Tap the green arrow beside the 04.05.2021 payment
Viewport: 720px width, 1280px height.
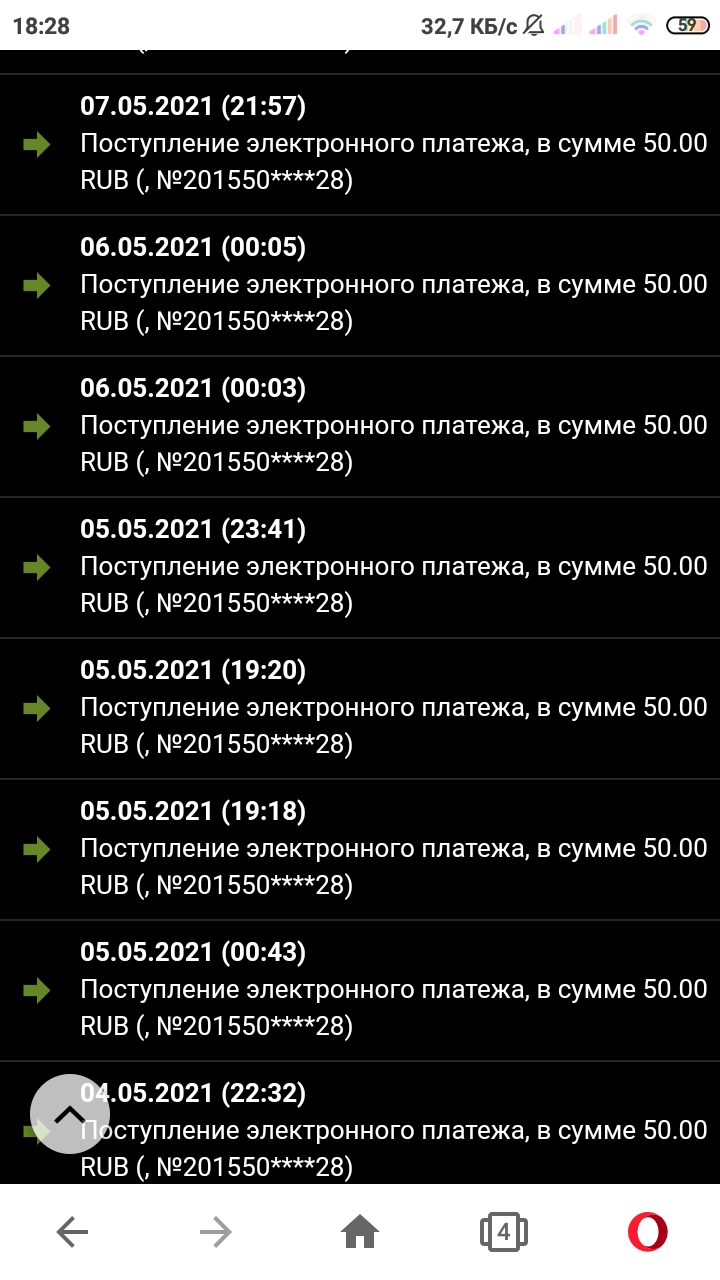point(36,1132)
